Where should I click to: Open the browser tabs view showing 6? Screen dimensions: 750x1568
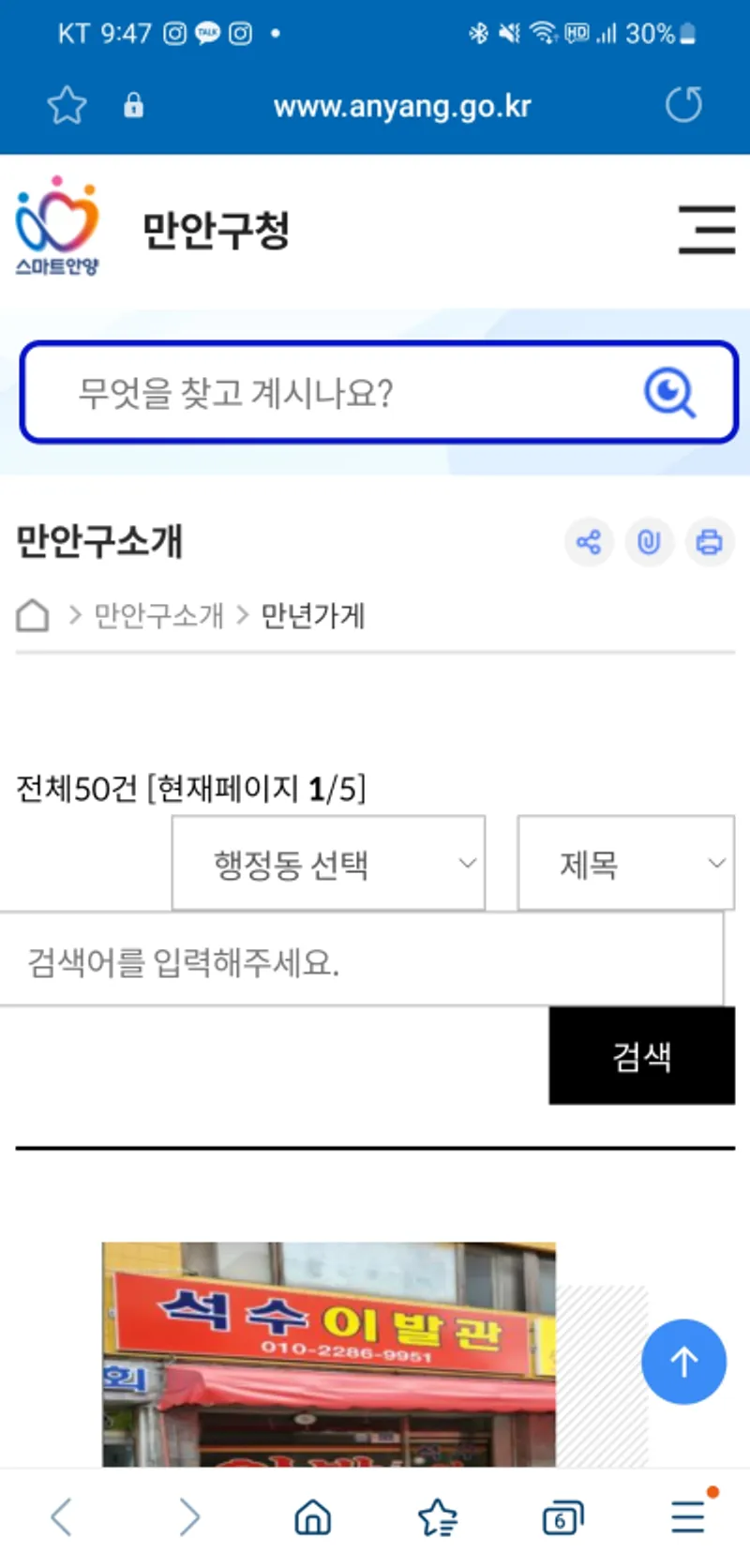pyautogui.click(x=562, y=1517)
